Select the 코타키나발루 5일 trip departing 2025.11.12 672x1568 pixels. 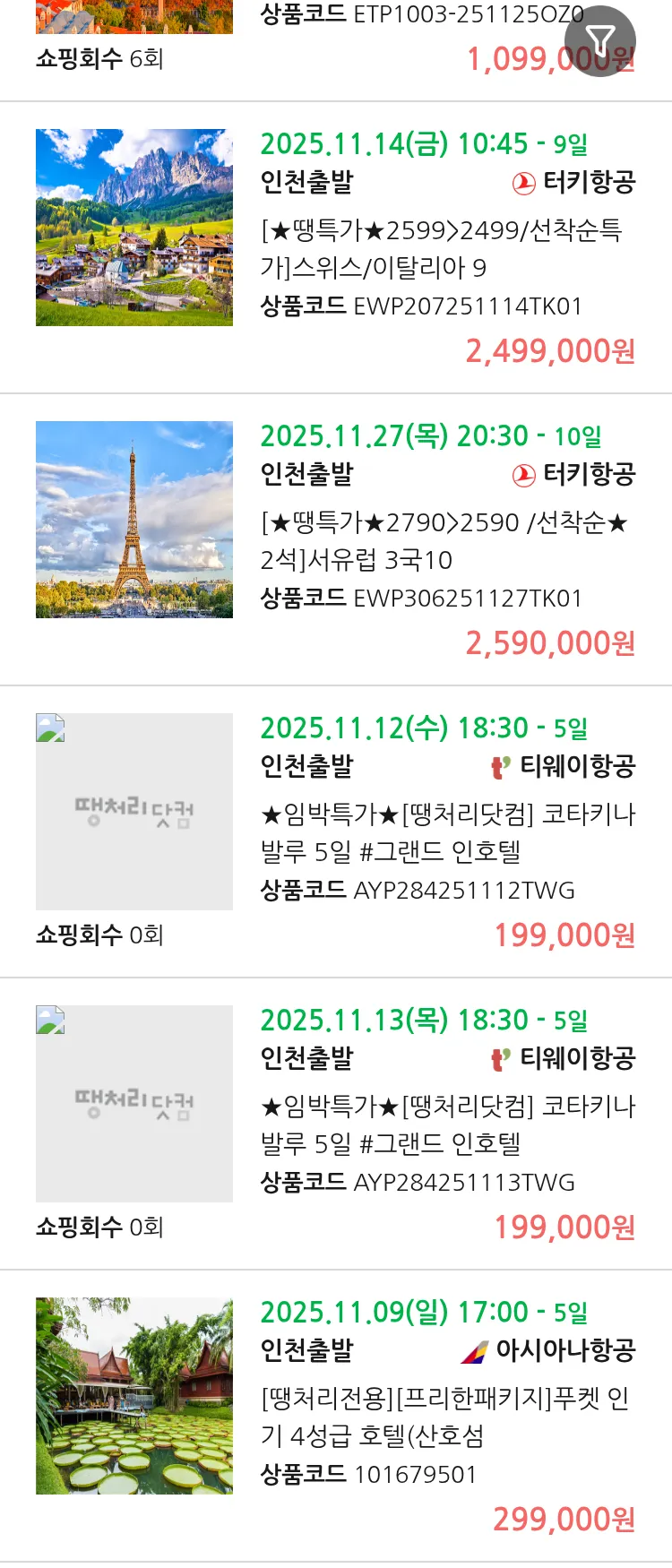coord(447,833)
